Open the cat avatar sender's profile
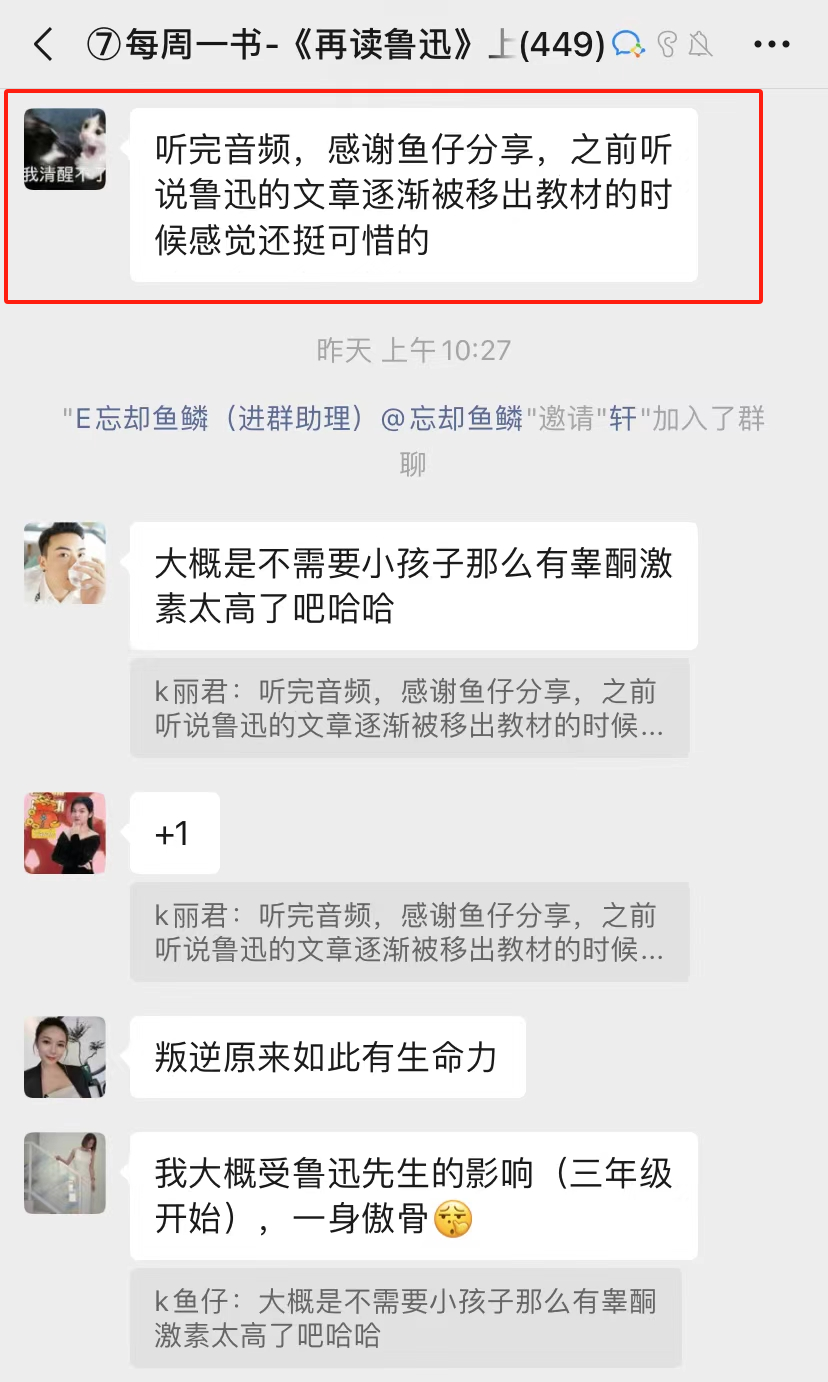 (65, 149)
